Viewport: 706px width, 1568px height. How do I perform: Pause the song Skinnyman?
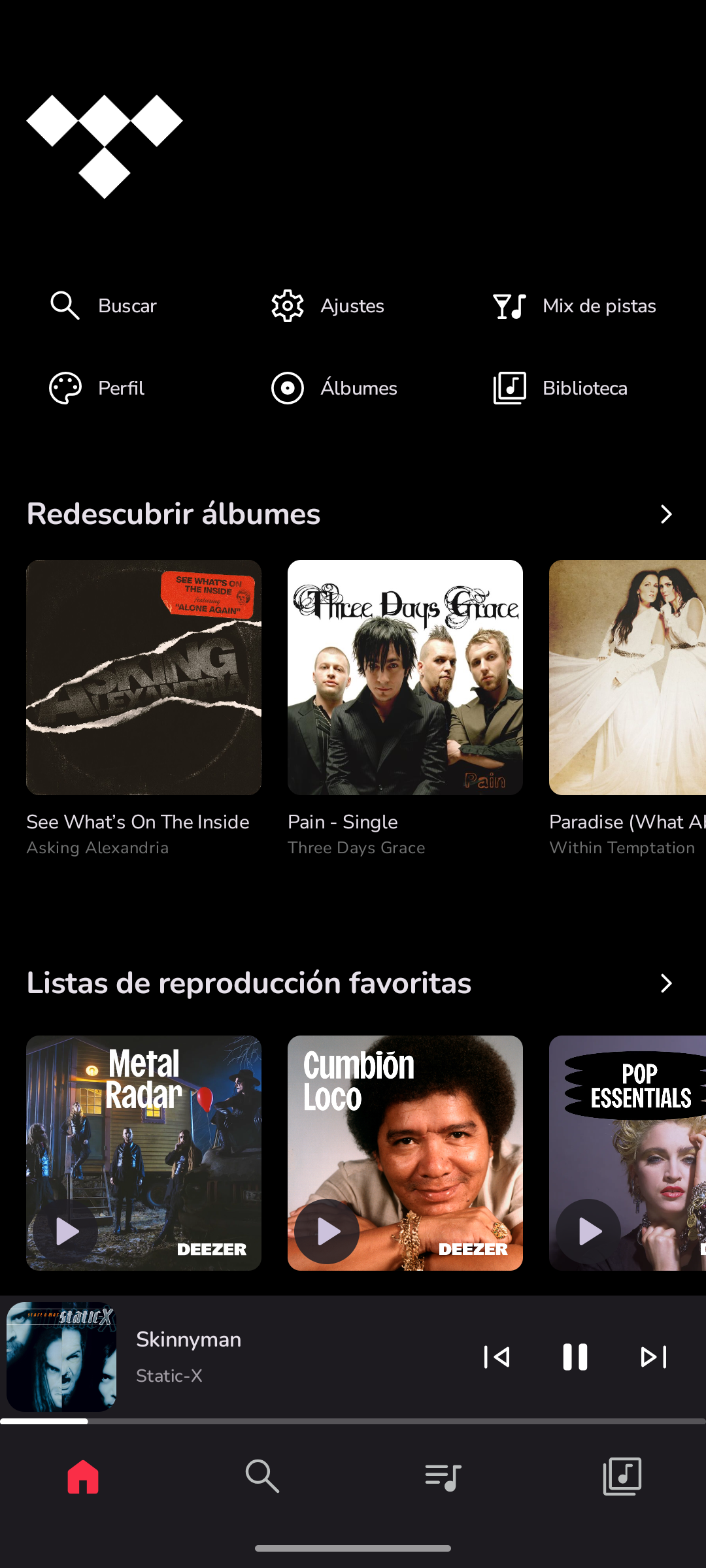pyautogui.click(x=575, y=1357)
